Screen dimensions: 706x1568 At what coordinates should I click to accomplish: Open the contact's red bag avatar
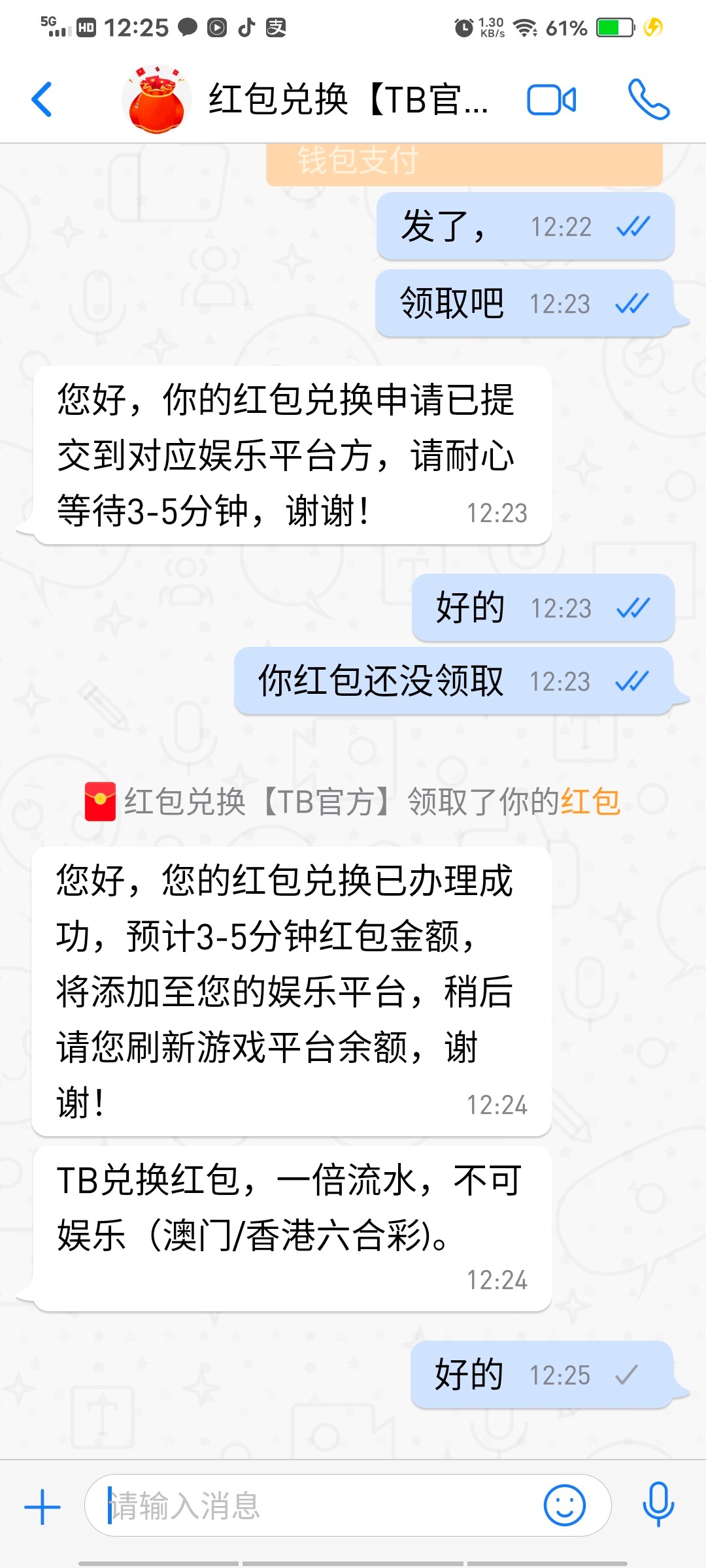[157, 100]
